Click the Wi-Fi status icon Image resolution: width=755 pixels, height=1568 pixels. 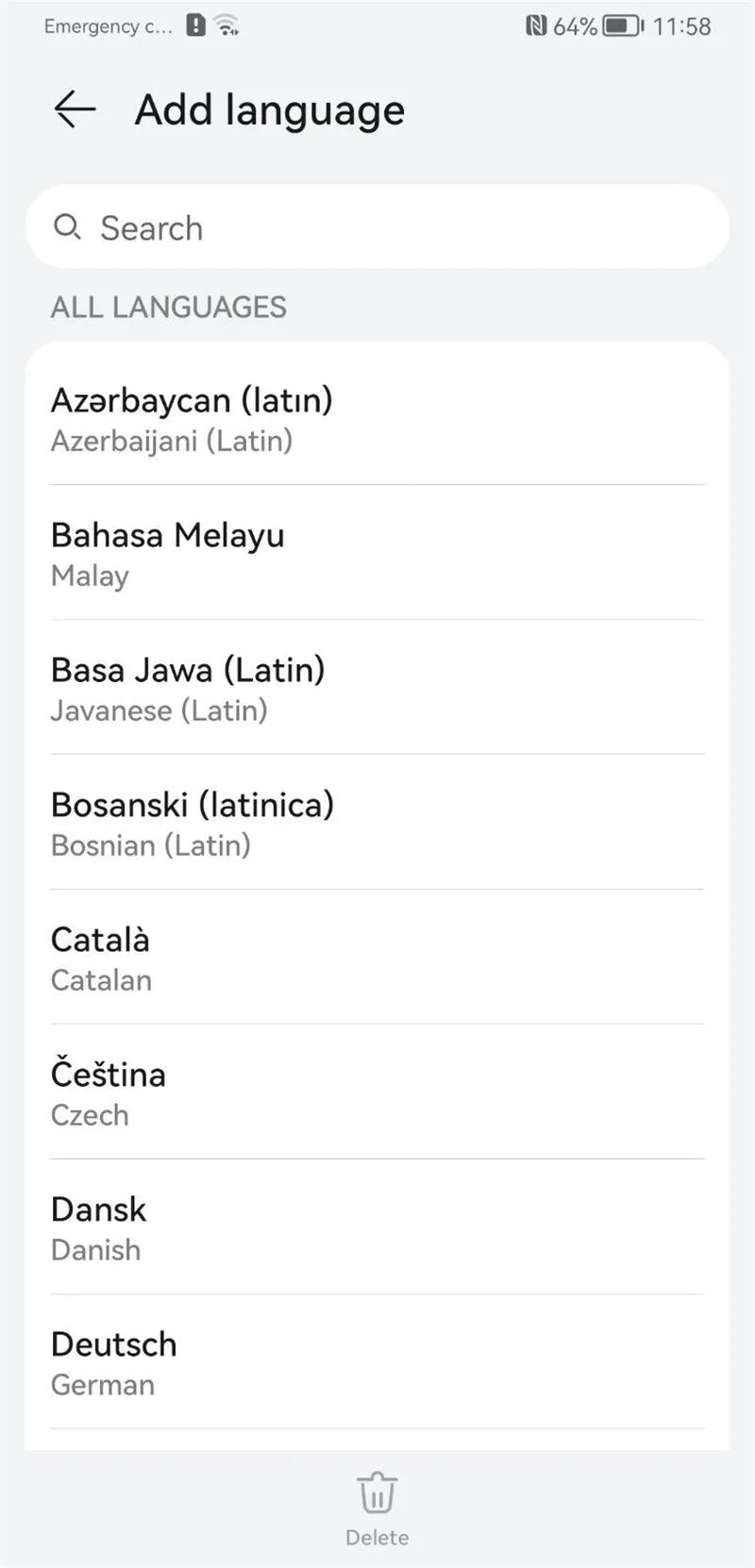(x=226, y=25)
